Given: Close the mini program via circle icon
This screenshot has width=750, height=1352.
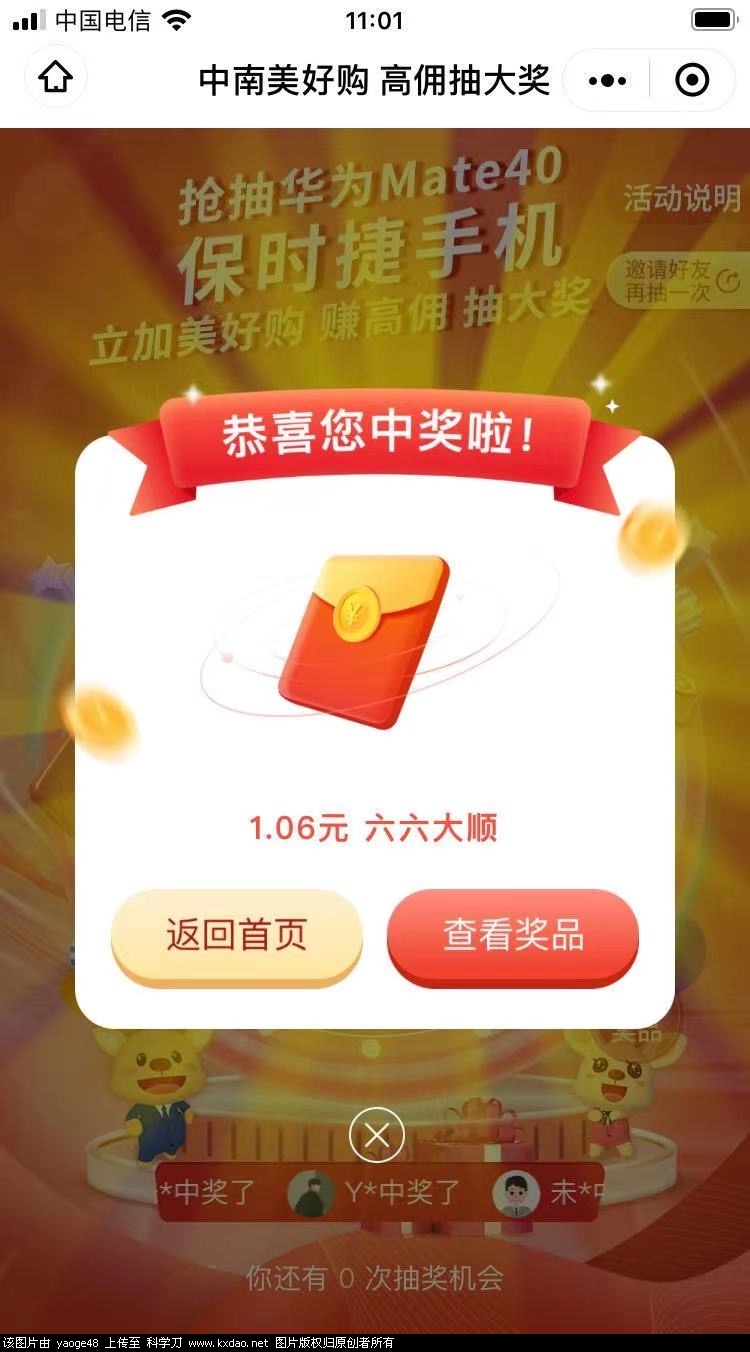Looking at the screenshot, I should pyautogui.click(x=692, y=80).
